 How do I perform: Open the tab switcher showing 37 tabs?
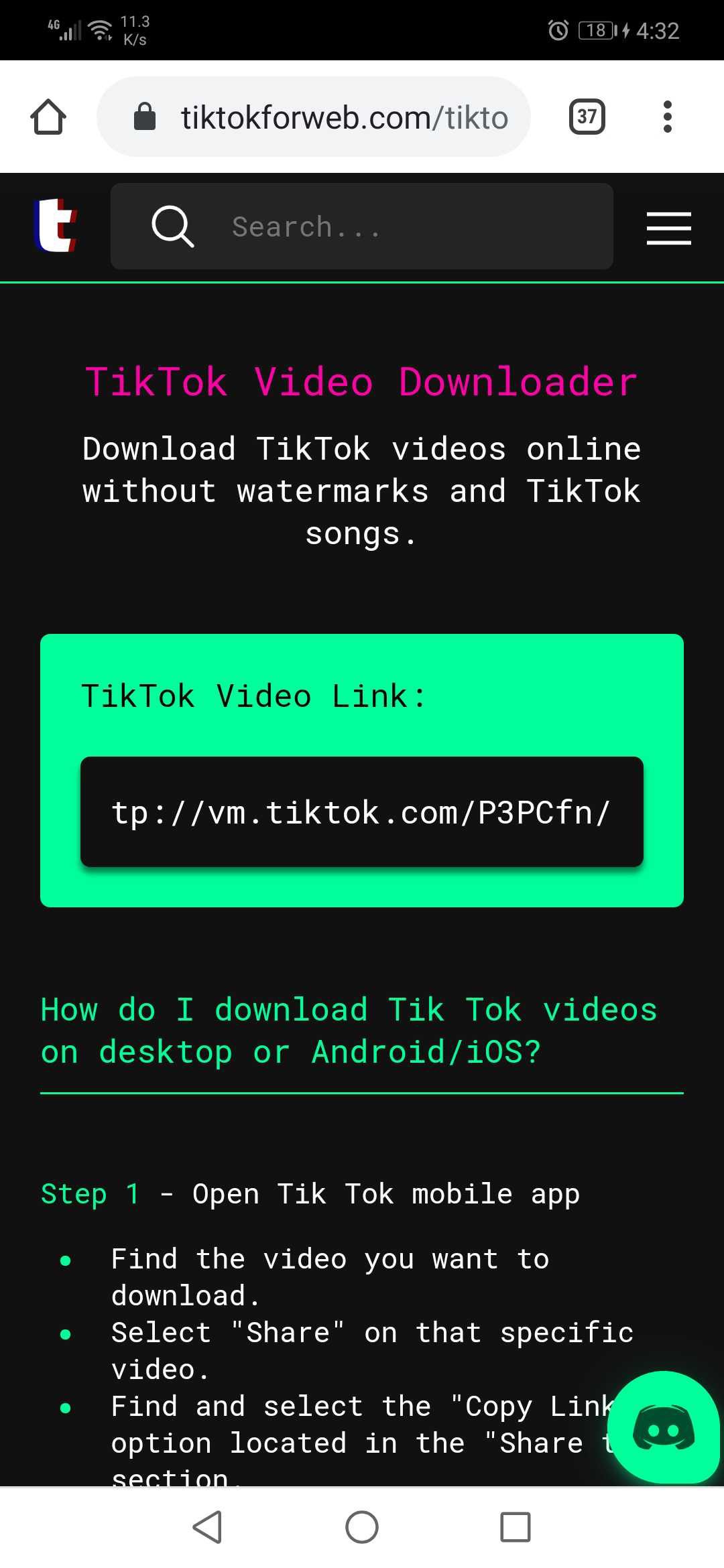pos(587,117)
